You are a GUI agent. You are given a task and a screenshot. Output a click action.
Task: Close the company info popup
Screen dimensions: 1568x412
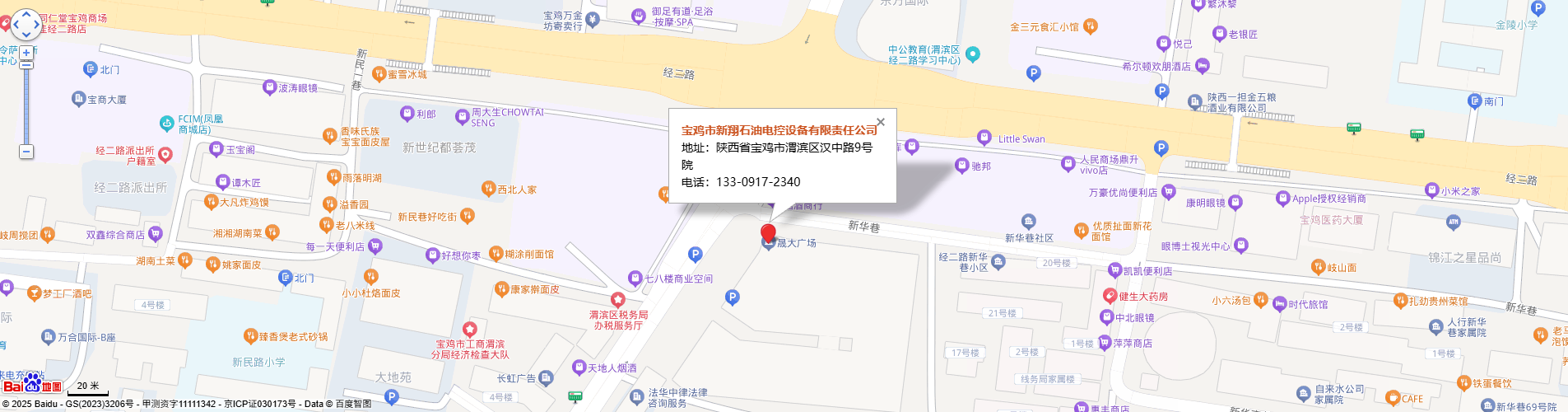click(x=881, y=122)
